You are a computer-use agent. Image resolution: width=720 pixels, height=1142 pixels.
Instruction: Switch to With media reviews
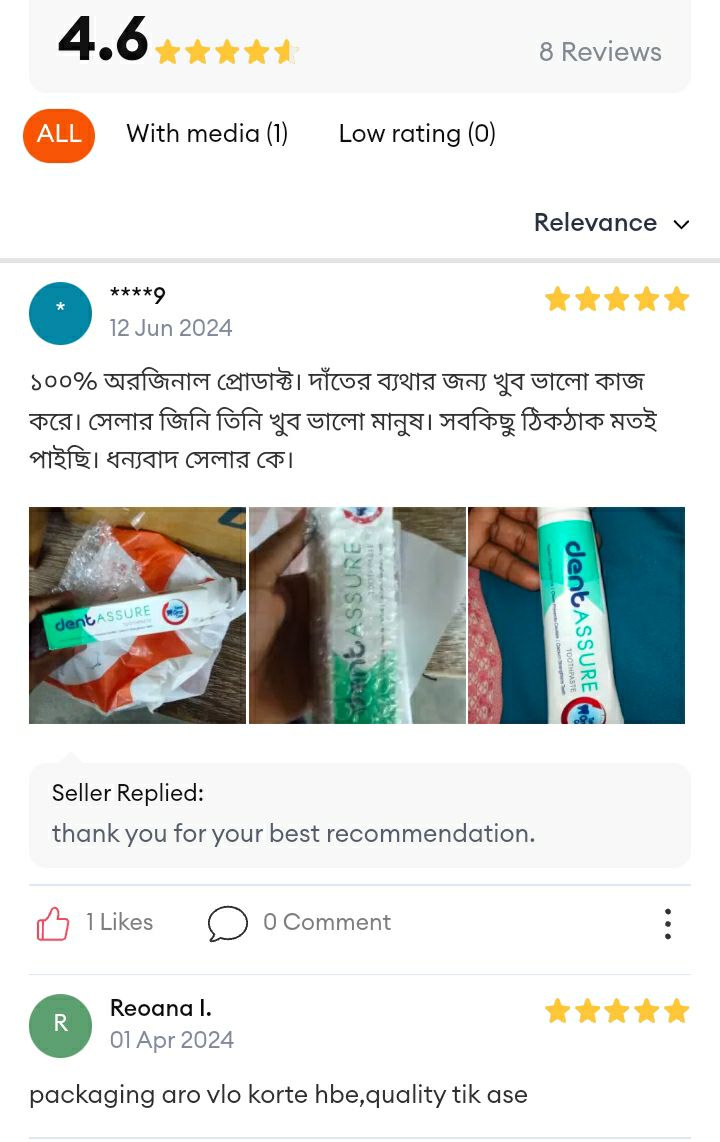[207, 134]
